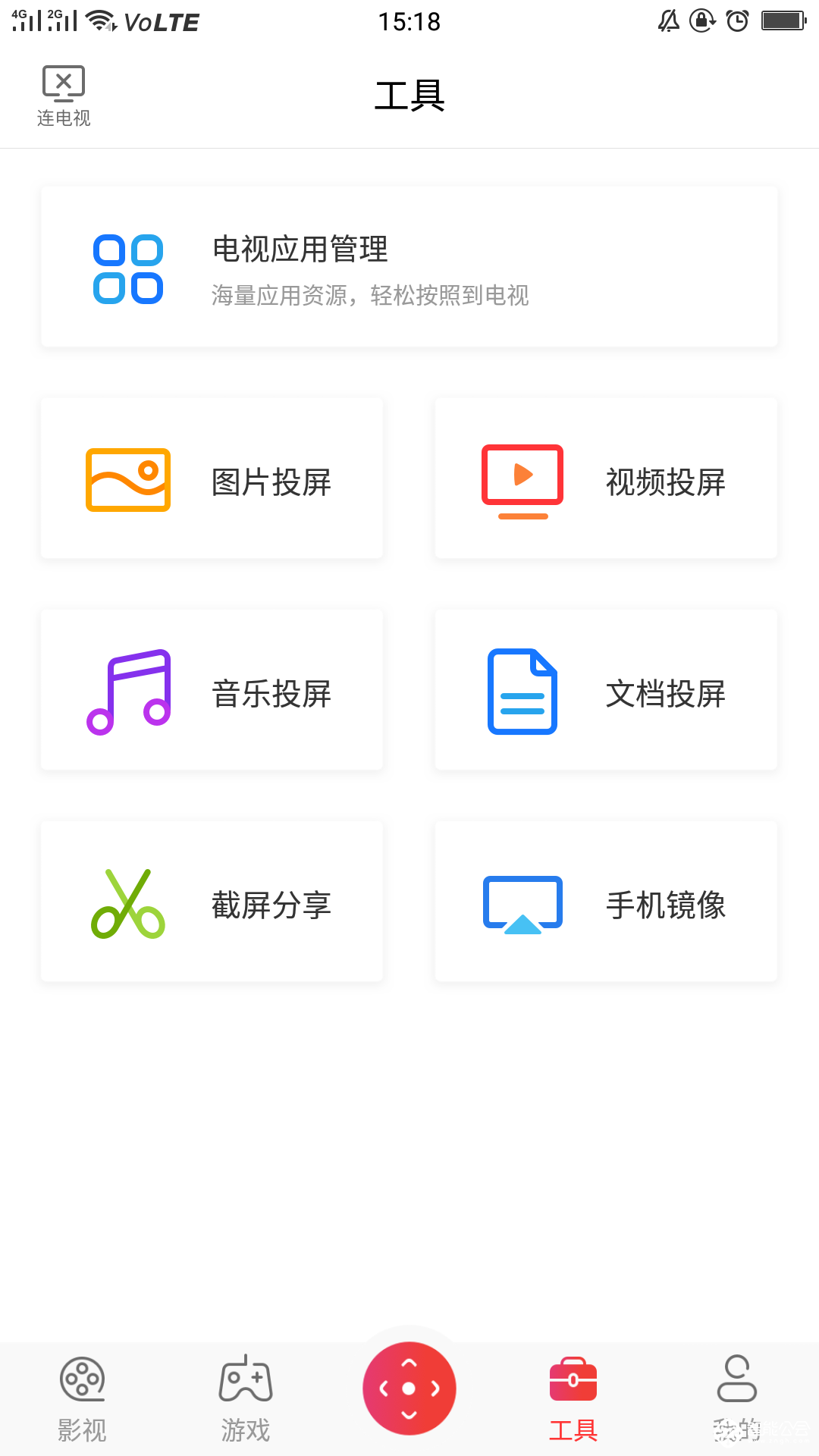Select the 图片投屏 picture icon
This screenshot has height=1456, width=819.
128,478
